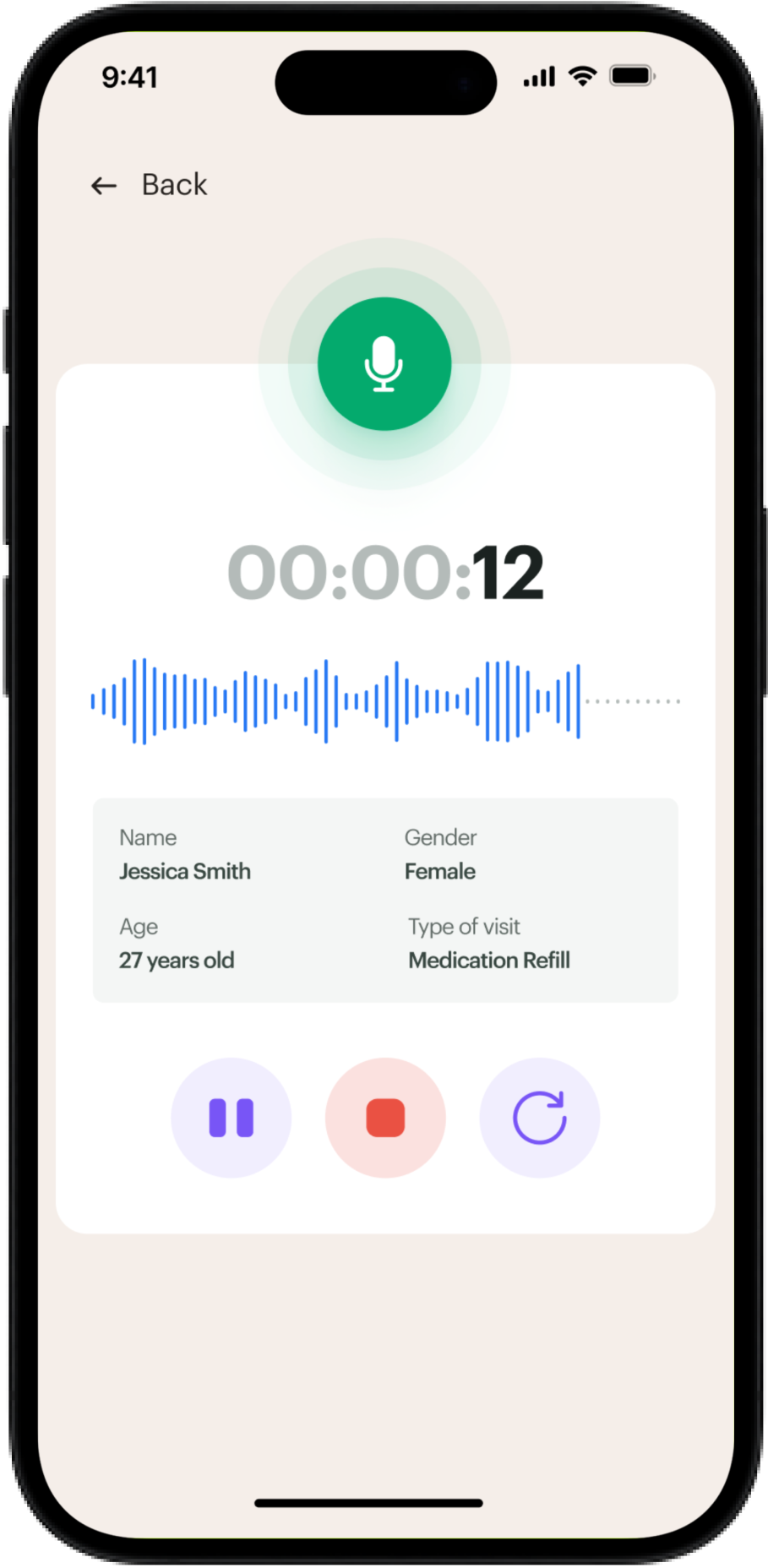Stop the recording
768x1568 pixels.
click(385, 1118)
